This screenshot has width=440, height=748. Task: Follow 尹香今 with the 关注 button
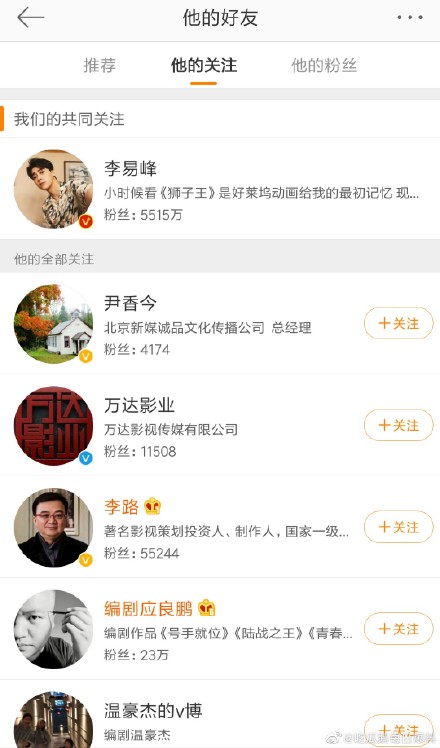point(399,323)
